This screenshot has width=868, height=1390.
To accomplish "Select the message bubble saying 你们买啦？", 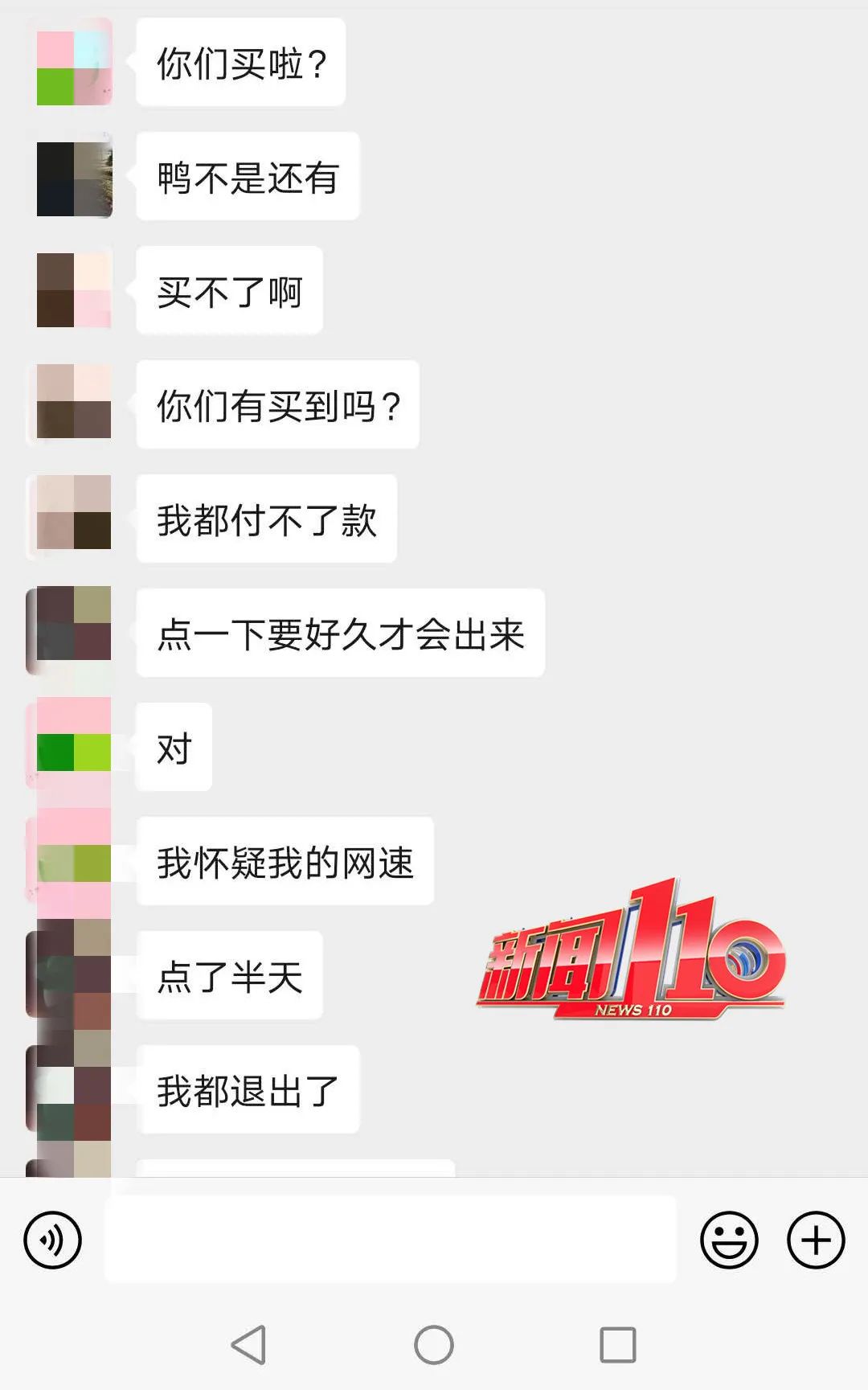I will (239, 64).
